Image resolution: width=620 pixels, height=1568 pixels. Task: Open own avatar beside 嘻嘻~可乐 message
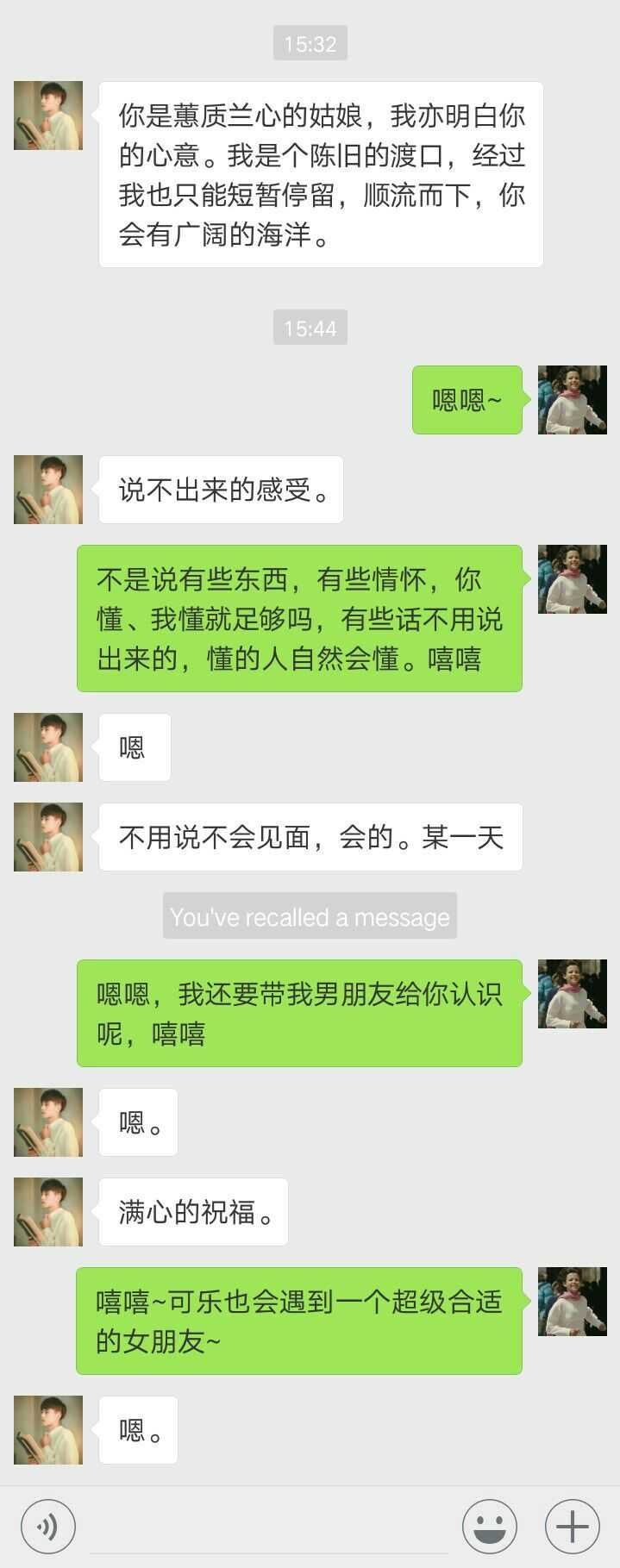point(573,1302)
